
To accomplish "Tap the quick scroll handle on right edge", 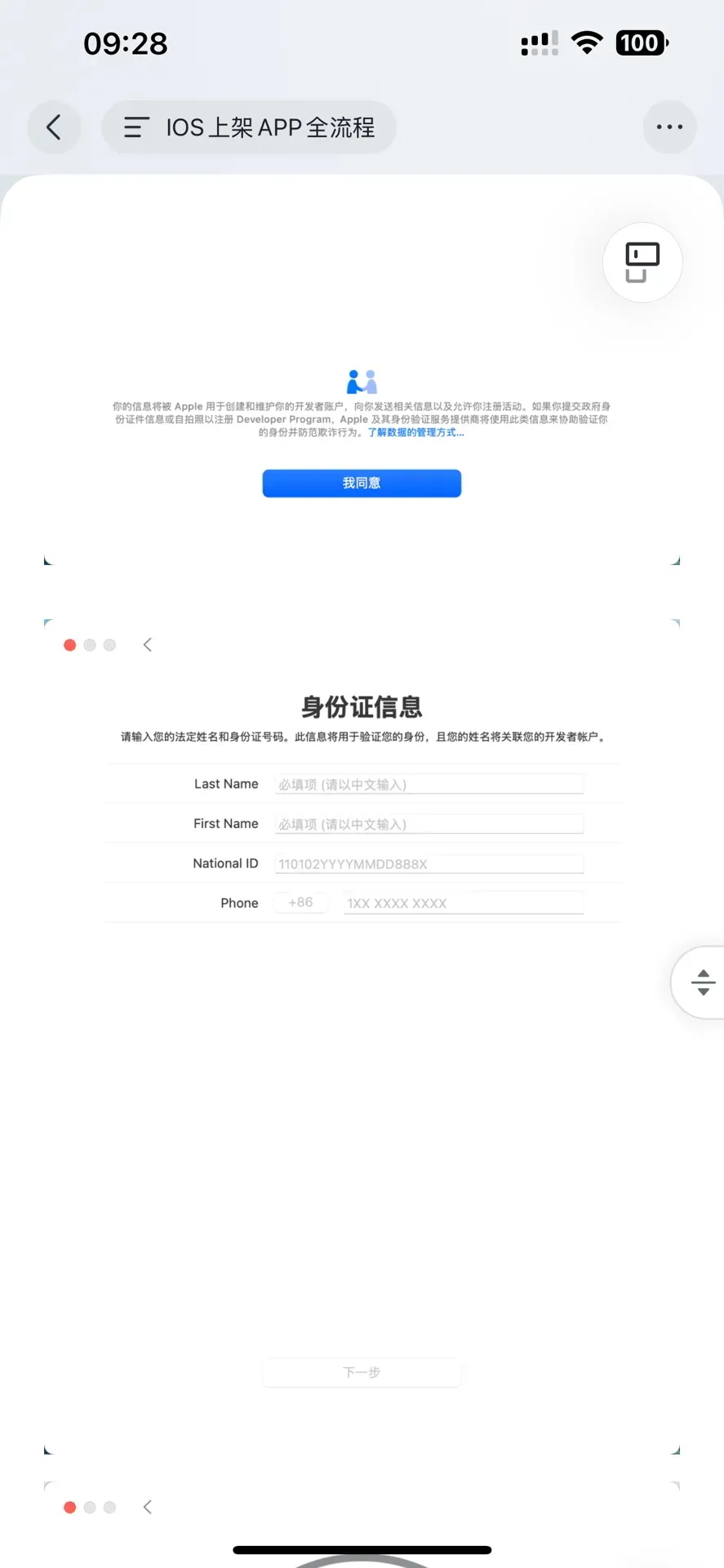I will coord(702,982).
